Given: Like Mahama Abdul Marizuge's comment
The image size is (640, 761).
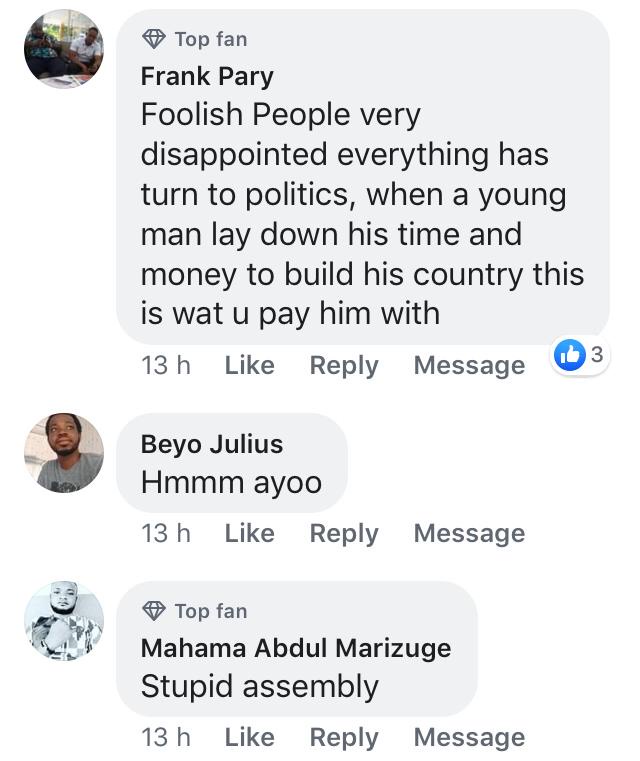Looking at the screenshot, I should pos(249,738).
